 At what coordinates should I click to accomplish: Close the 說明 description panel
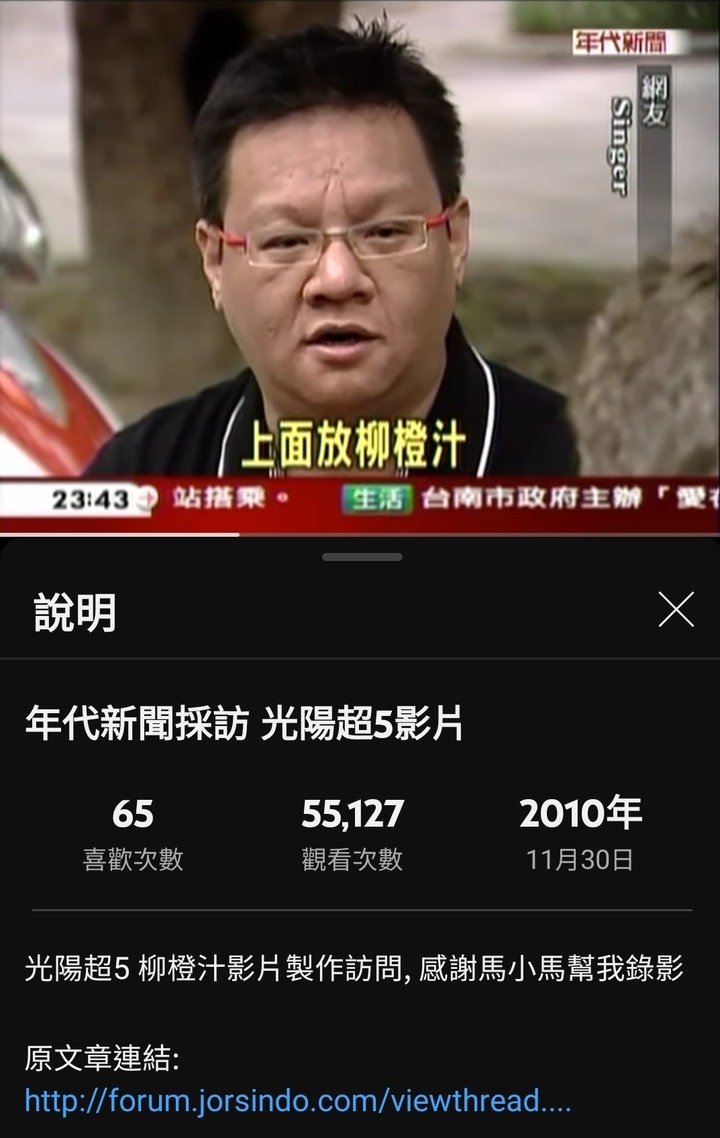(x=676, y=609)
